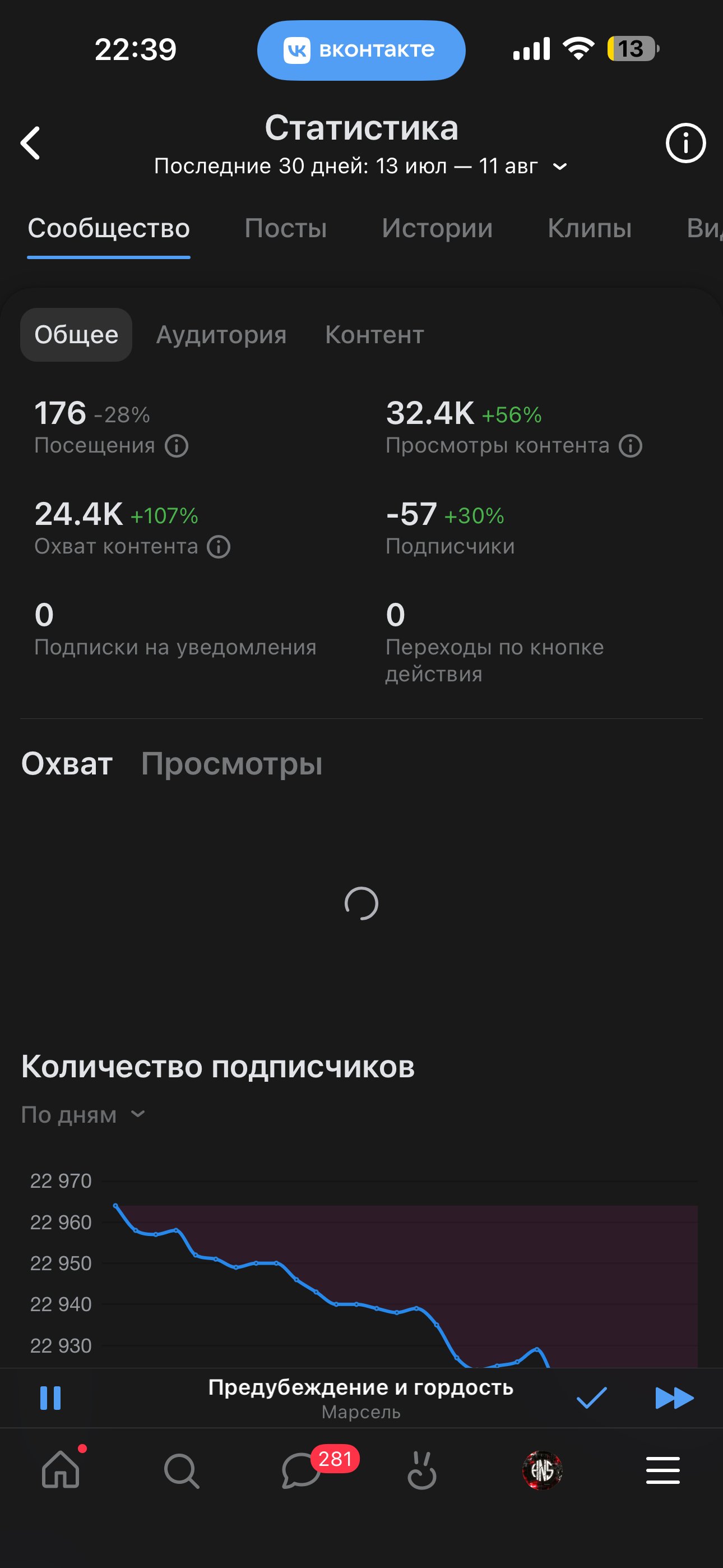Tap the checkmark on the mini player
Viewport: 723px width, 1568px height.
point(591,1398)
